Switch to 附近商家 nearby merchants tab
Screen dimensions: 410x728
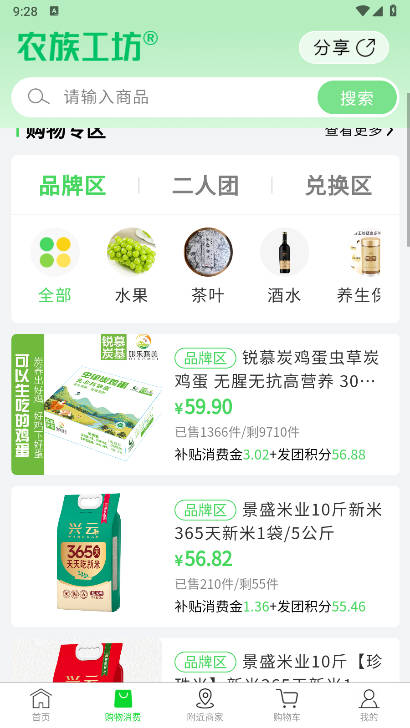click(205, 705)
